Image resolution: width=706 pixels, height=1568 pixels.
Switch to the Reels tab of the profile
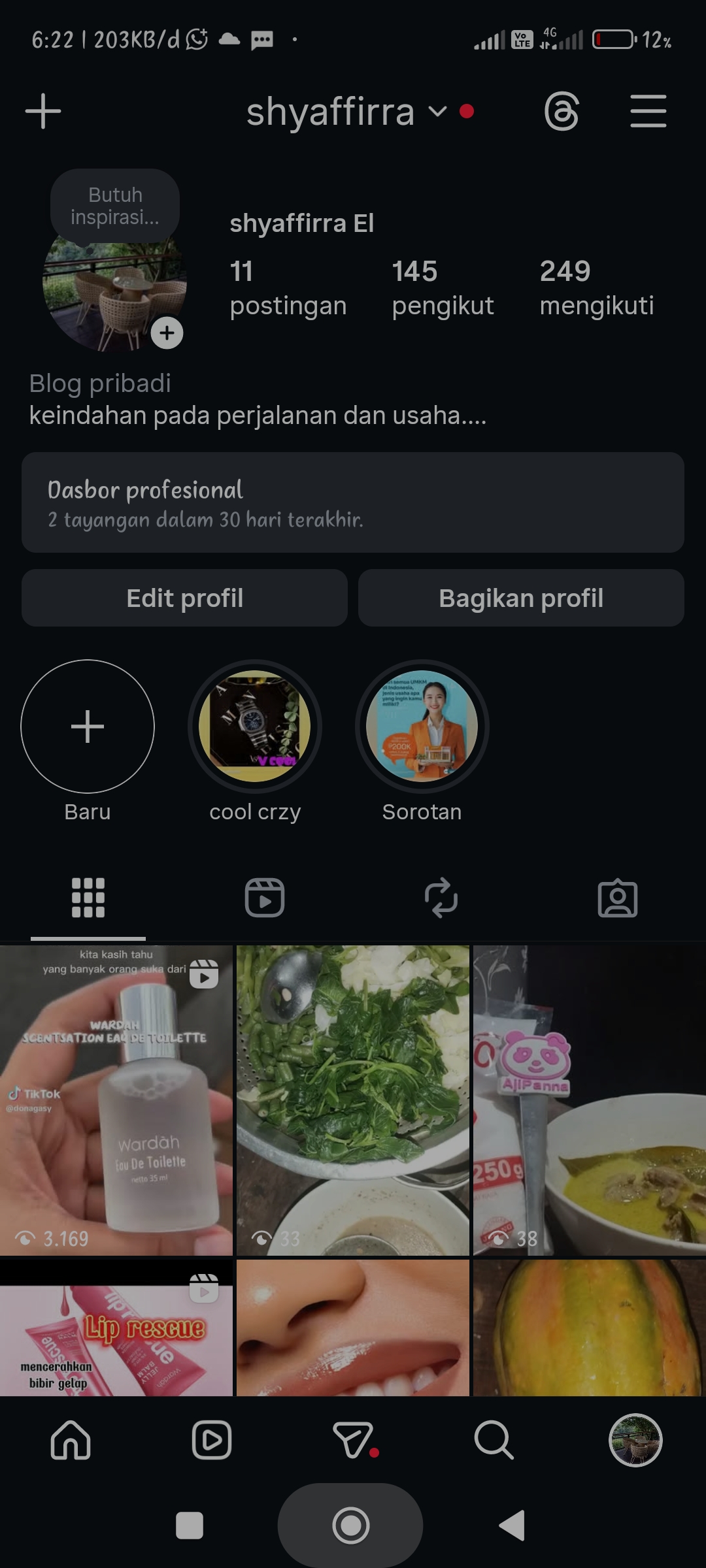[265, 898]
